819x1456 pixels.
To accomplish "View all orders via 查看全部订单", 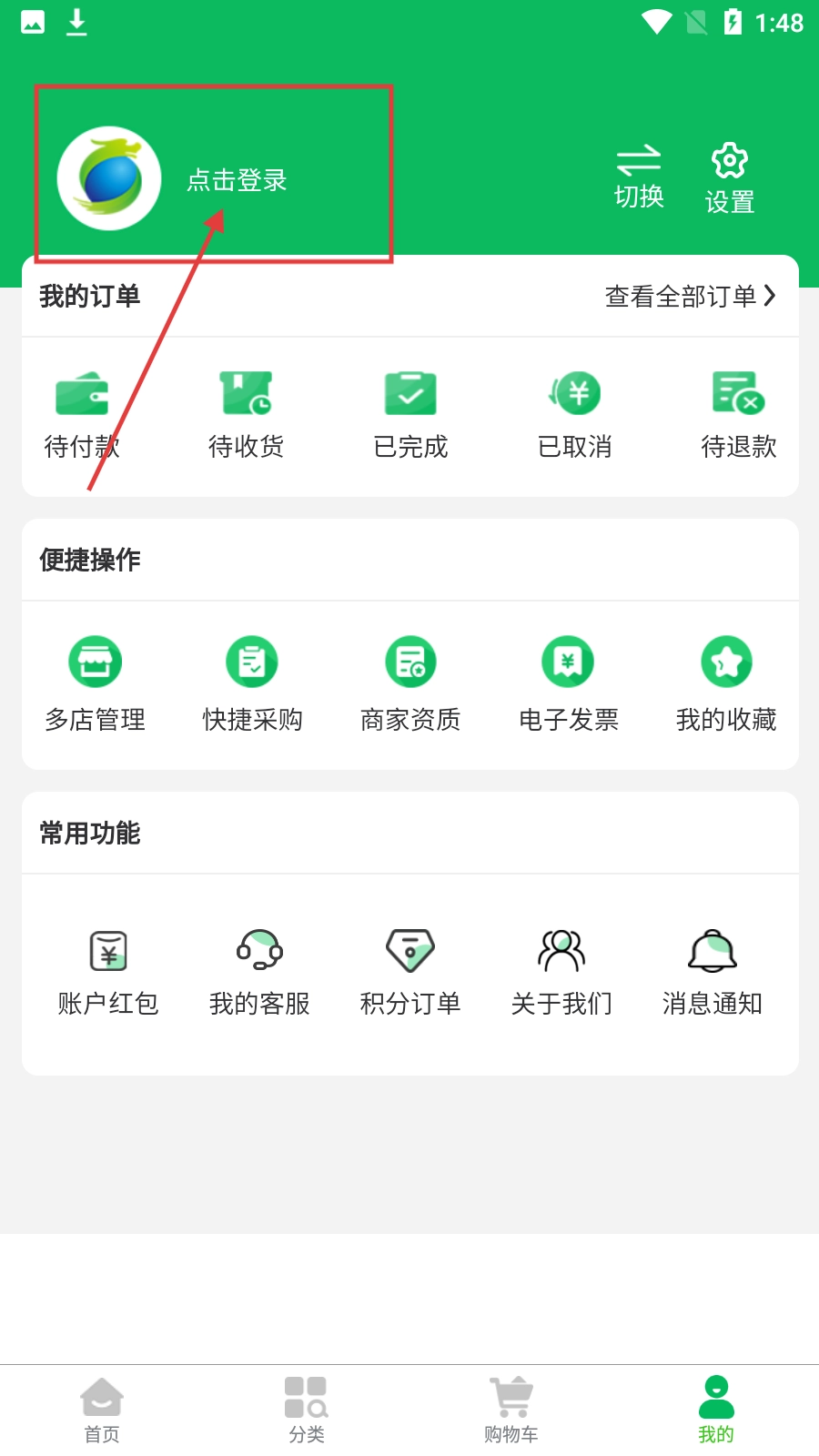I will 690,296.
